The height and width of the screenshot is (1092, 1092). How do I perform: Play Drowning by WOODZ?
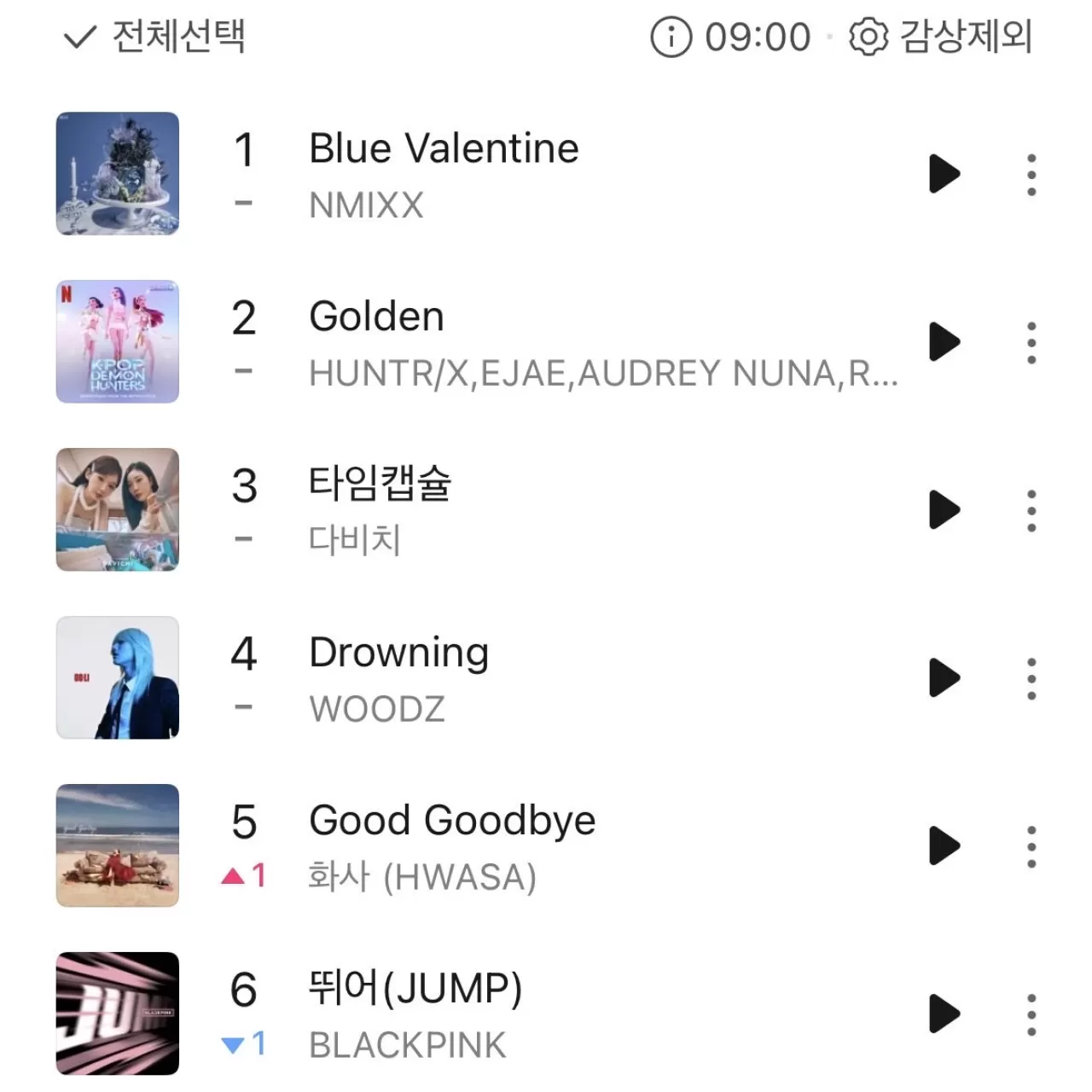(944, 678)
